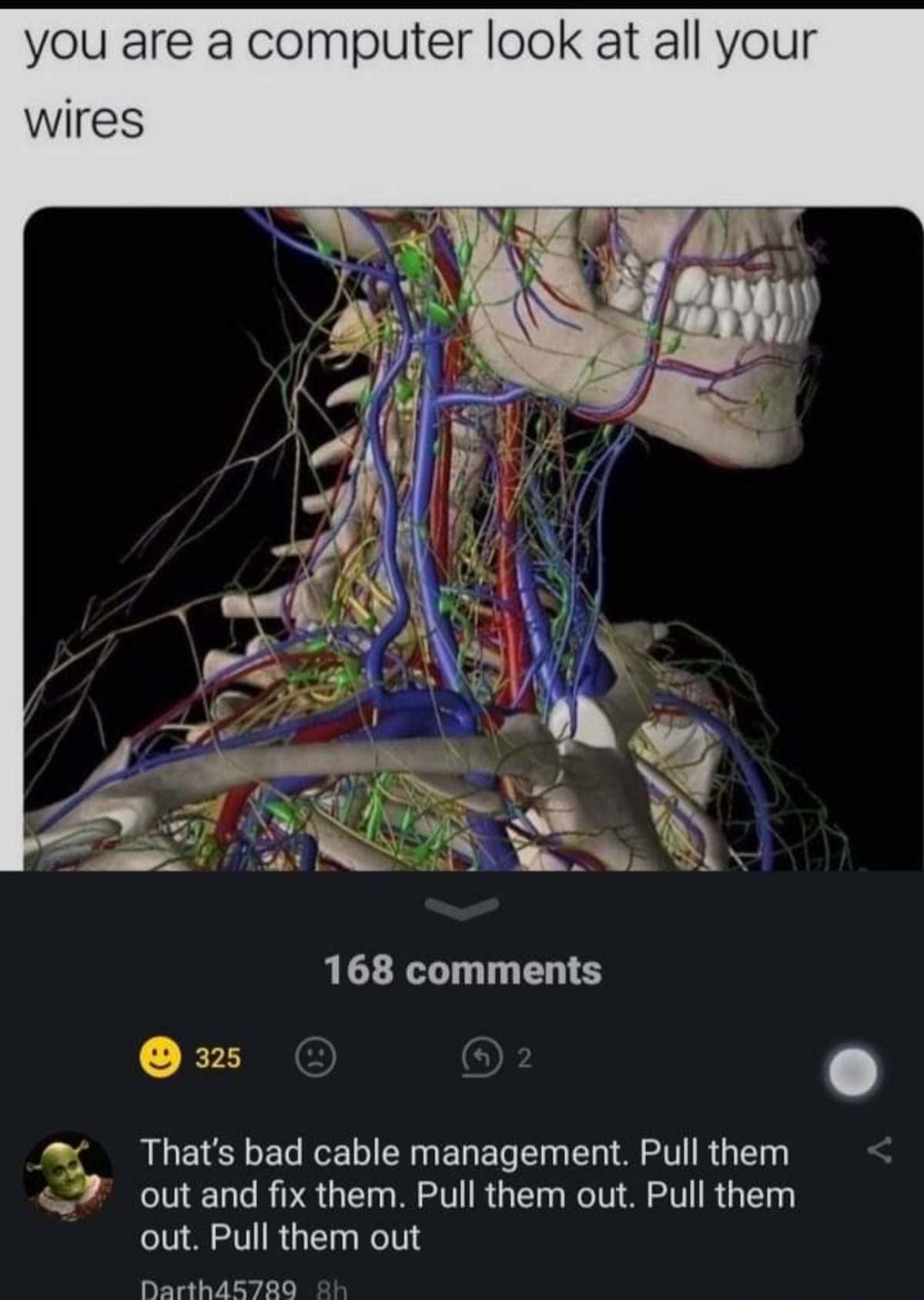Open the anatomy wires meme image
Viewport: 924px width, 1300px height.
(x=472, y=539)
